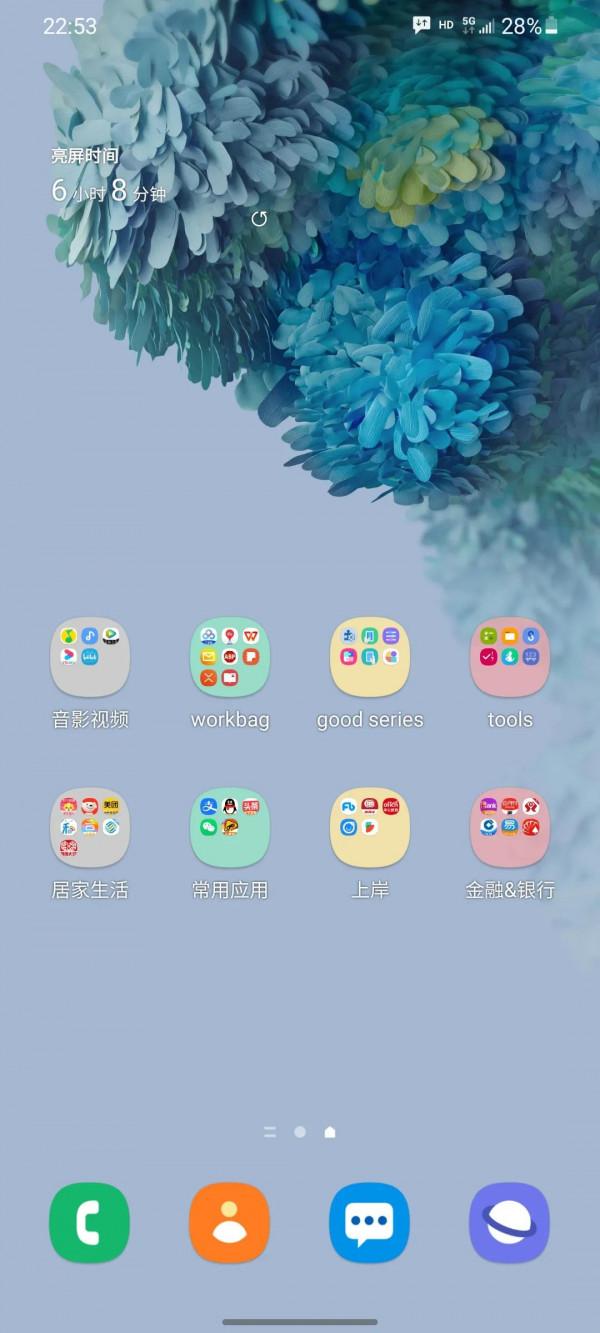Open the 居家生活 folder
The width and height of the screenshot is (600, 1333).
click(90, 827)
